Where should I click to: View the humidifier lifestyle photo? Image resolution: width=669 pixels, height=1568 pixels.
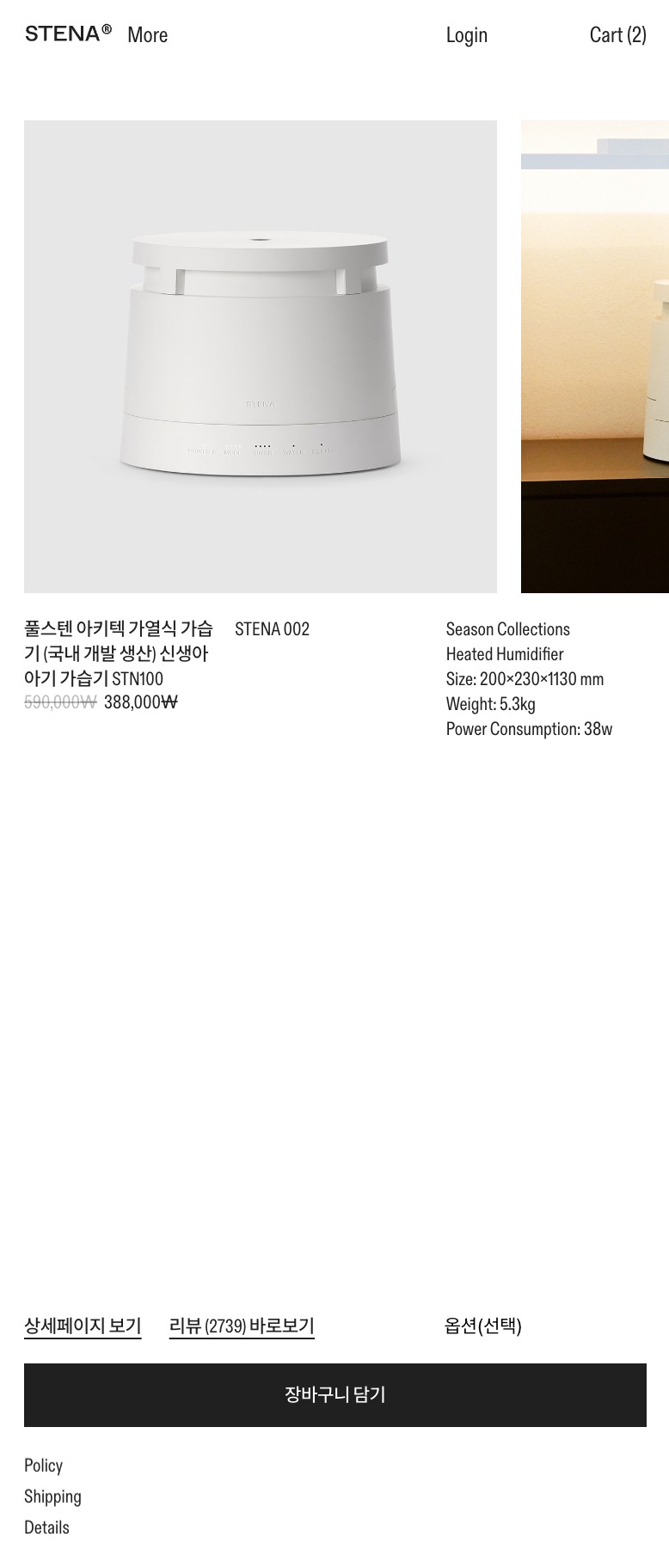point(595,356)
